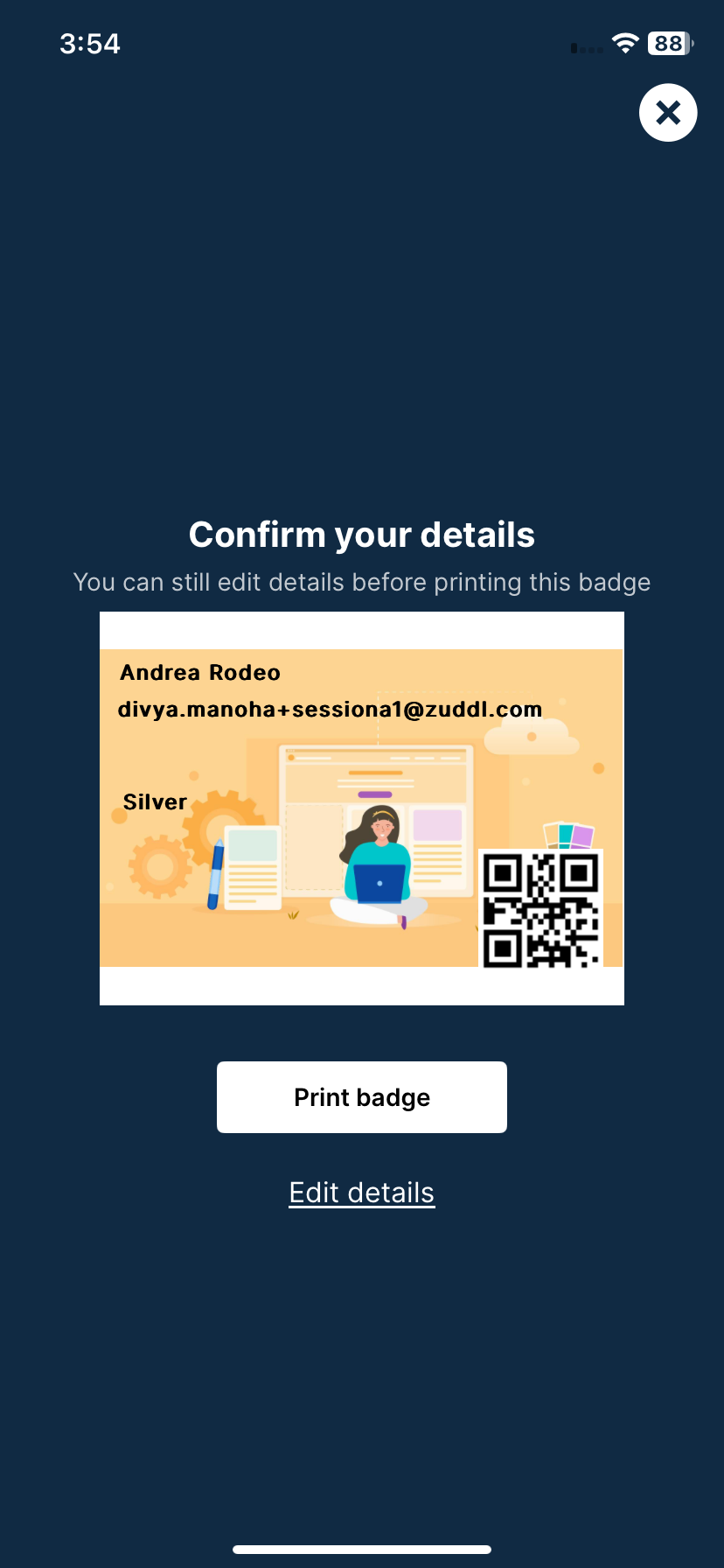Tap the Print badge button
Screen dimensions: 724x1568
[362, 1097]
